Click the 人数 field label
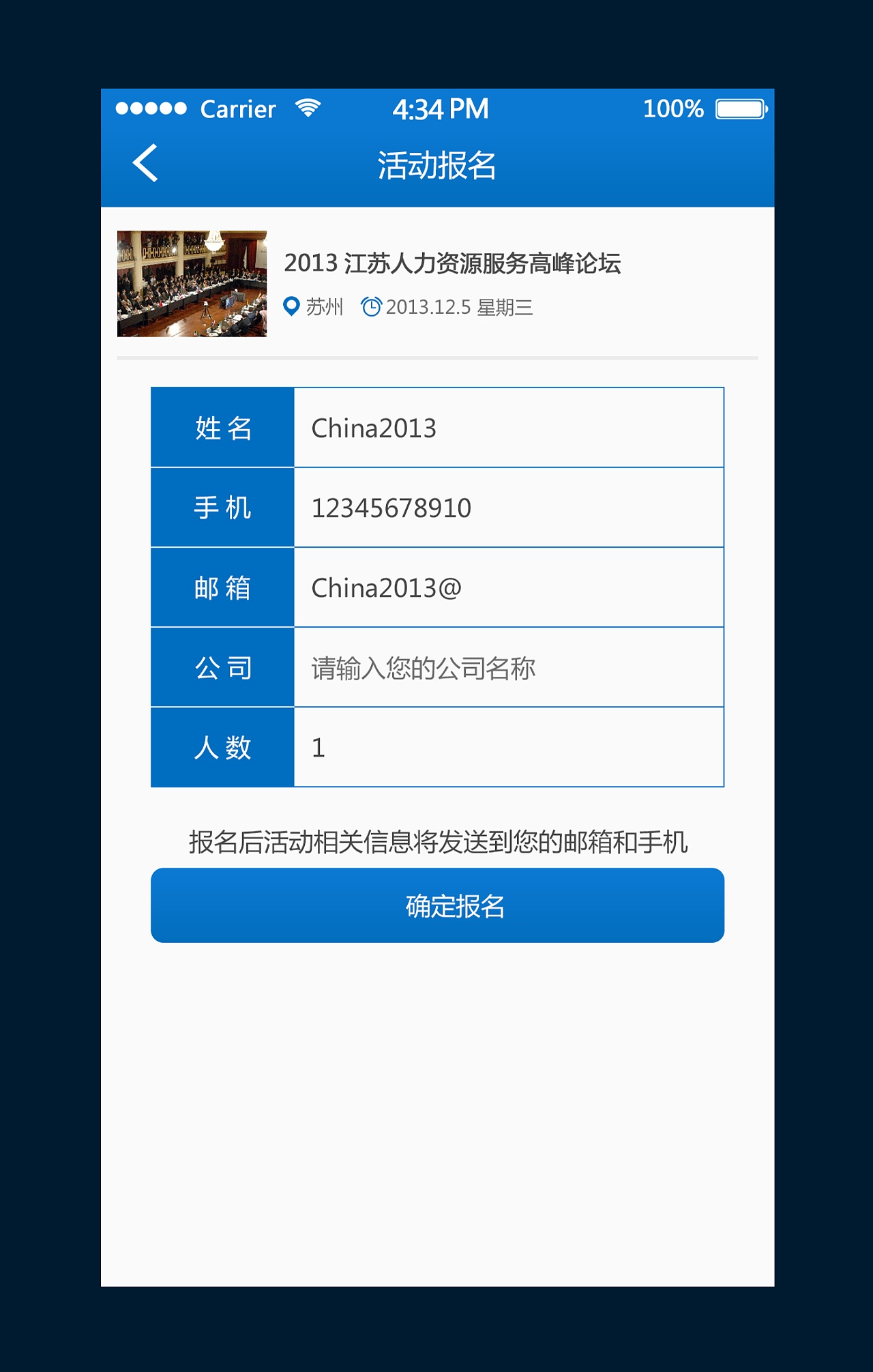 222,748
